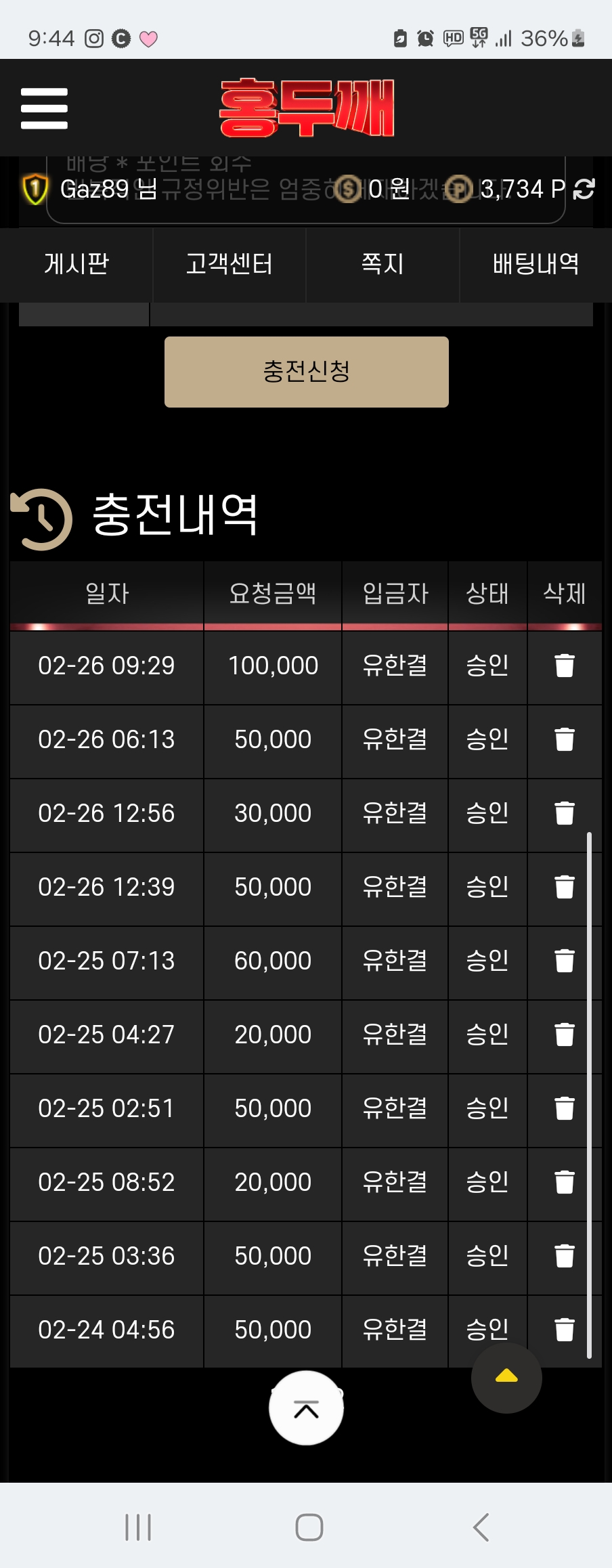The image size is (612, 1568).
Task: Tap the 충전신청 button
Action: click(306, 372)
